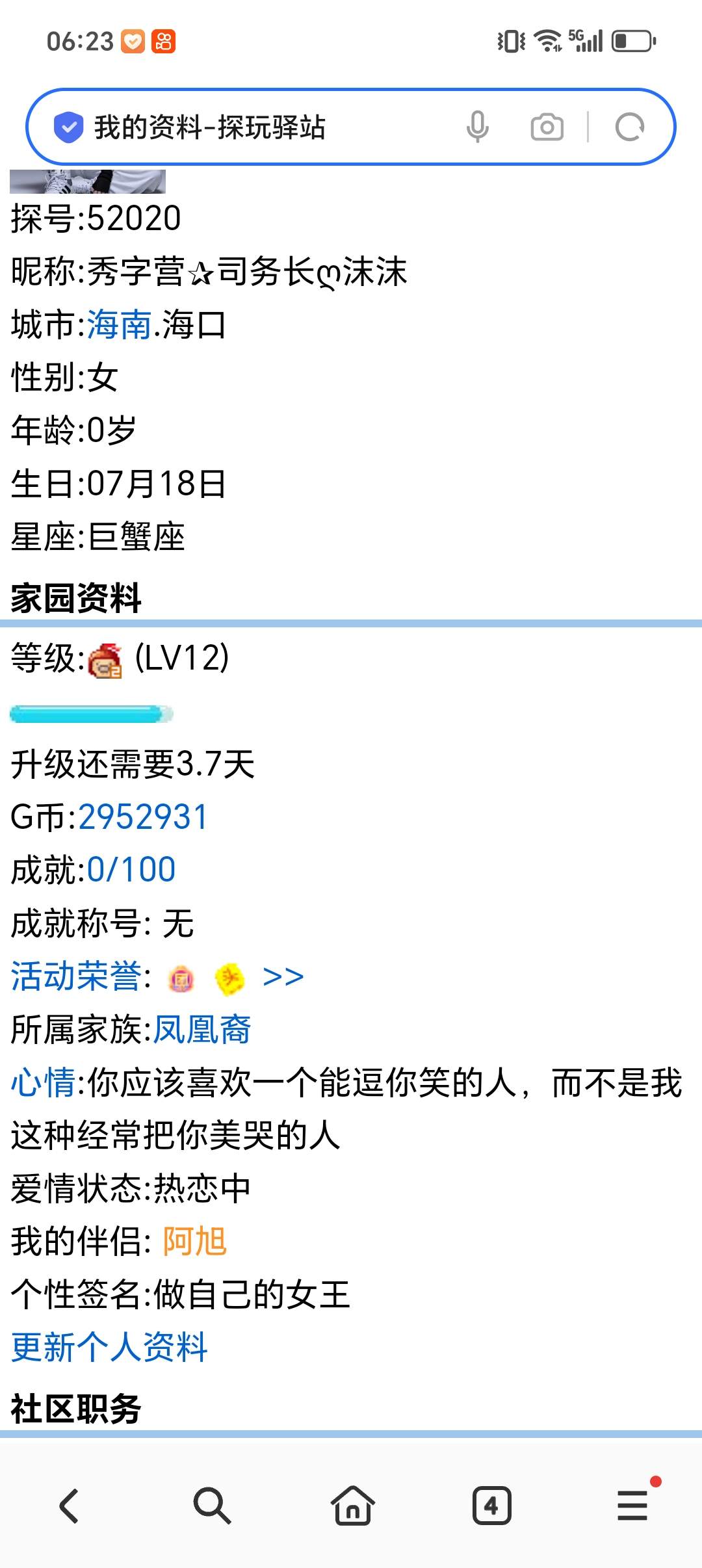Reload the page with the refresh icon

click(x=629, y=127)
